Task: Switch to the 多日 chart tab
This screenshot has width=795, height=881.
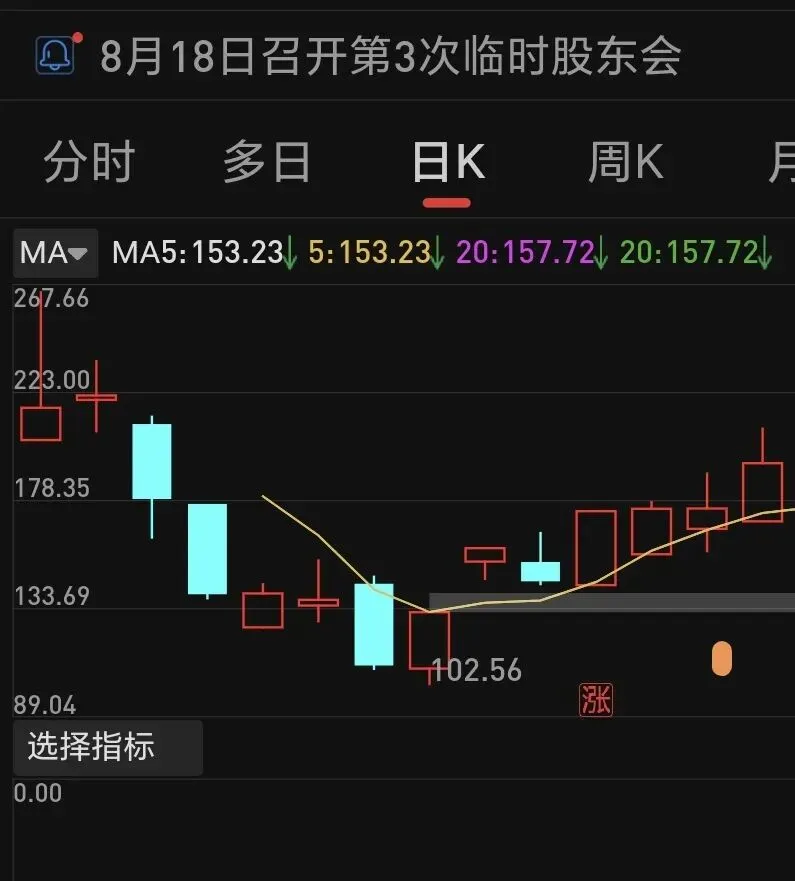Action: 266,162
